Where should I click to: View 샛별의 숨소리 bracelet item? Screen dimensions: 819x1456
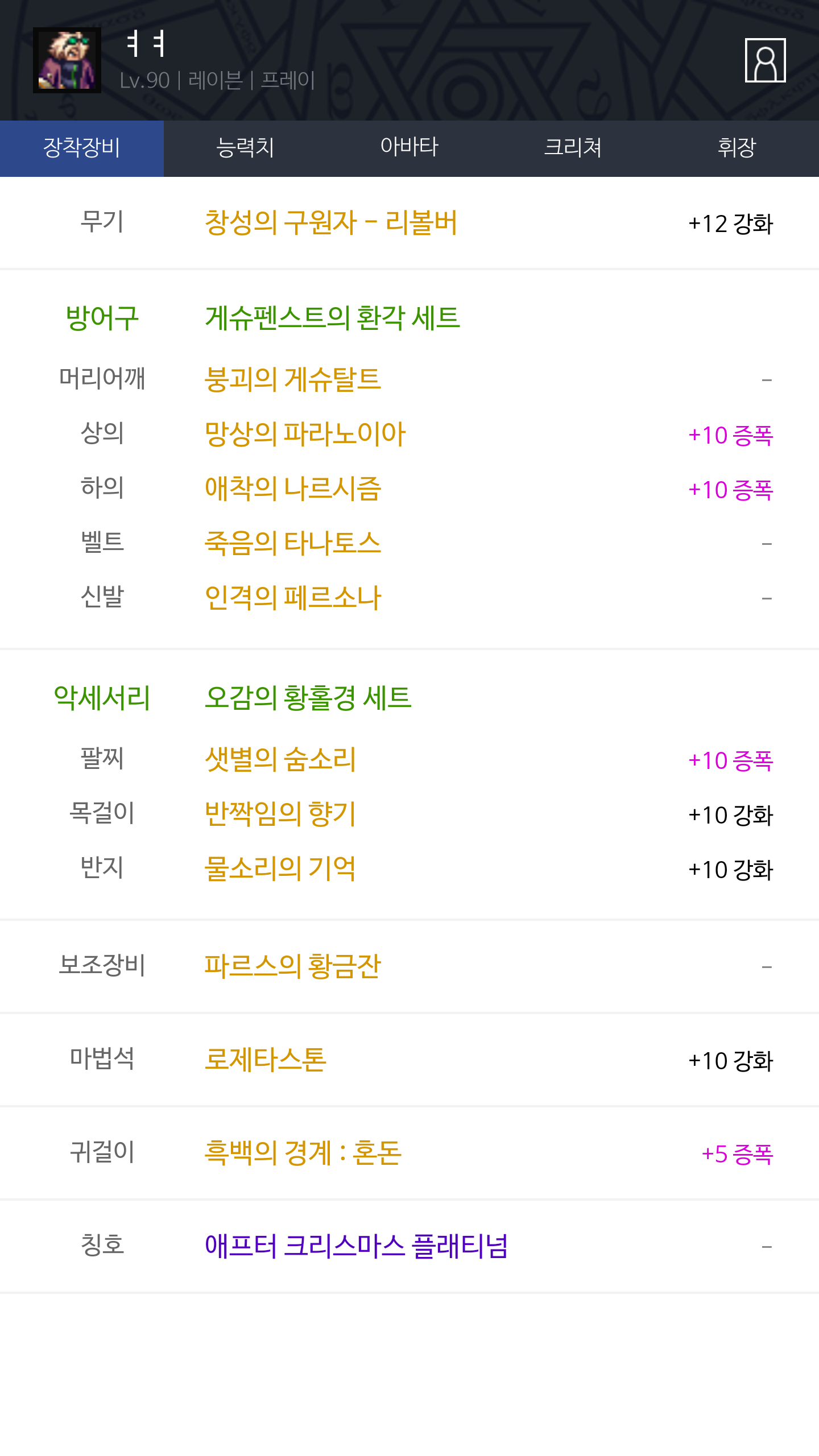pos(280,759)
